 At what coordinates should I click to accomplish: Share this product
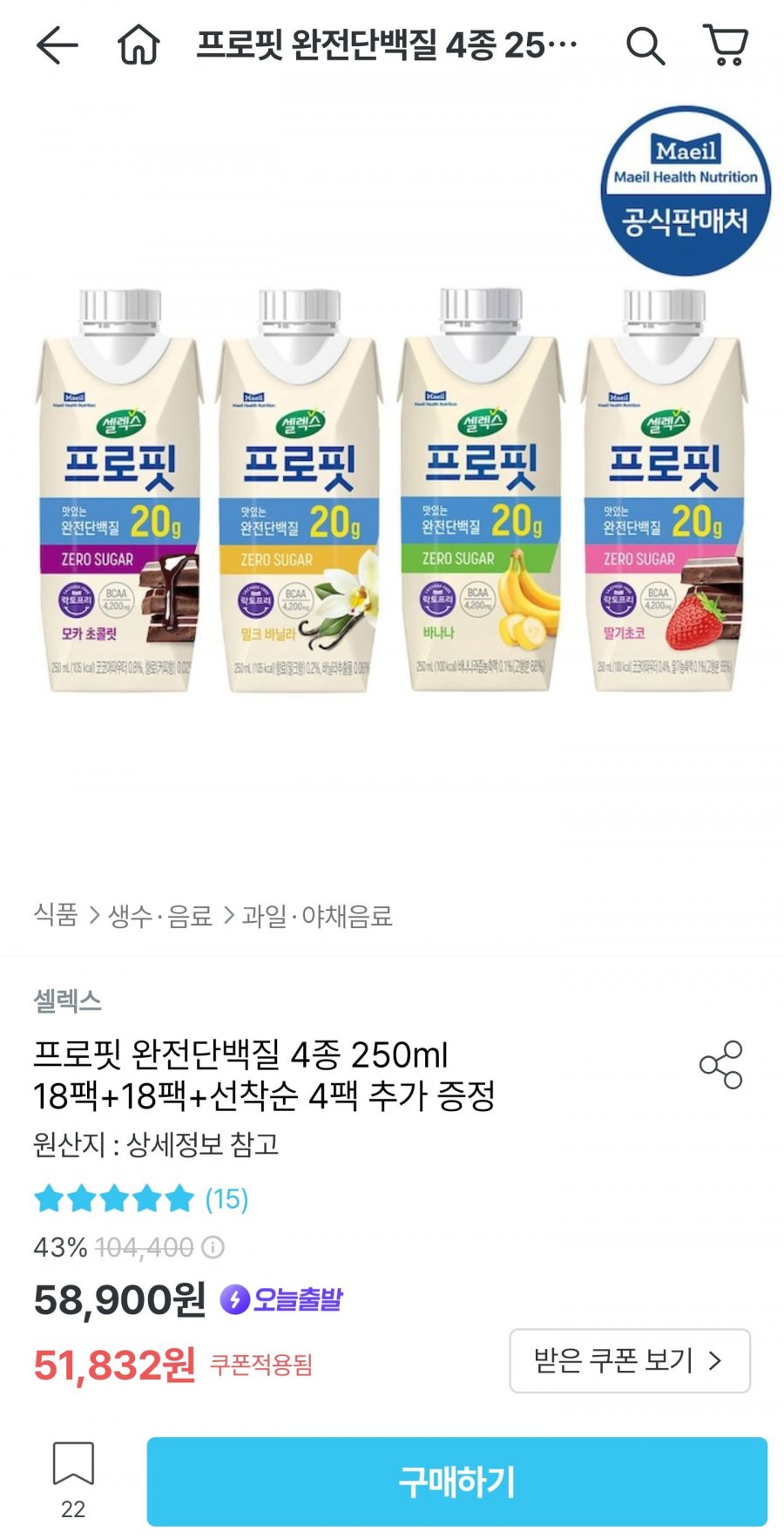(x=720, y=1064)
